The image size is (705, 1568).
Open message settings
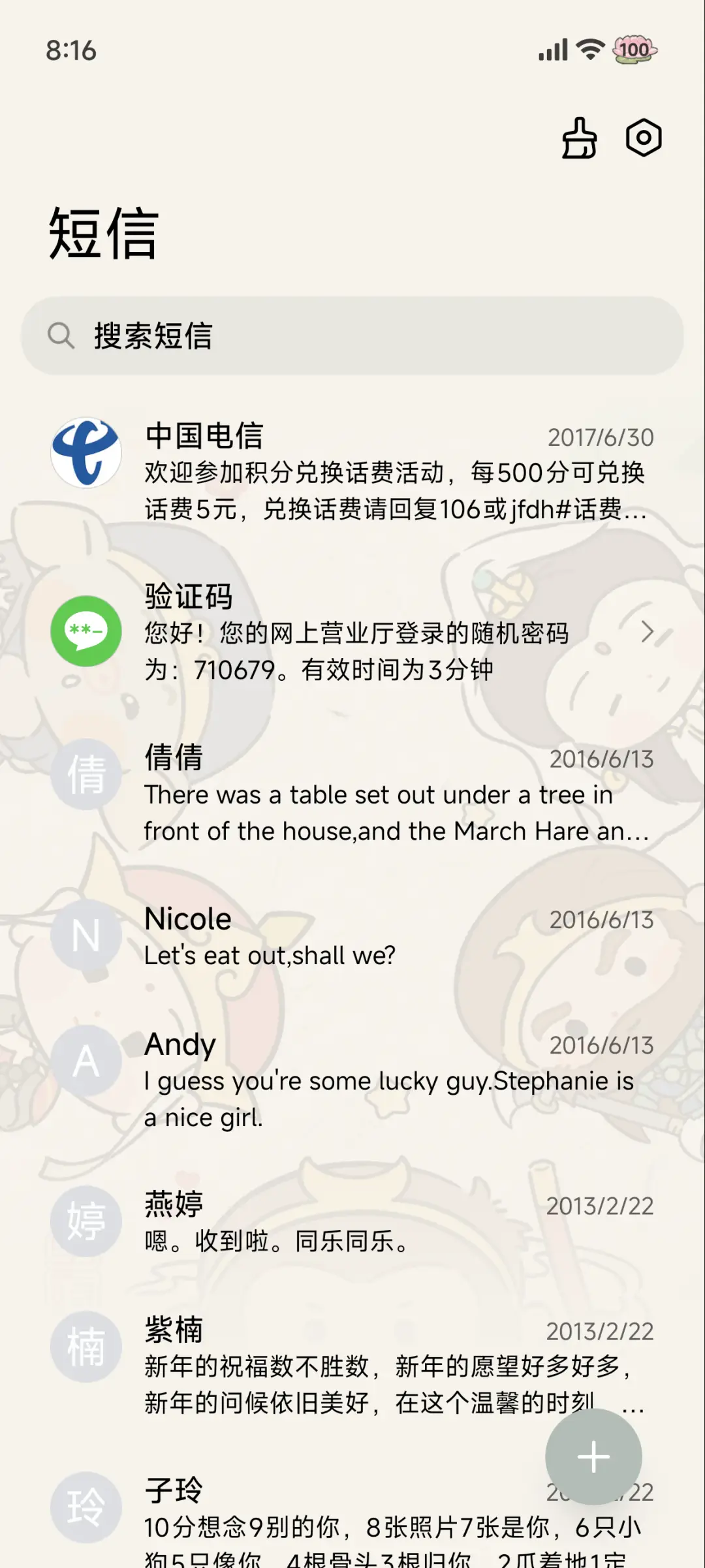tap(644, 138)
